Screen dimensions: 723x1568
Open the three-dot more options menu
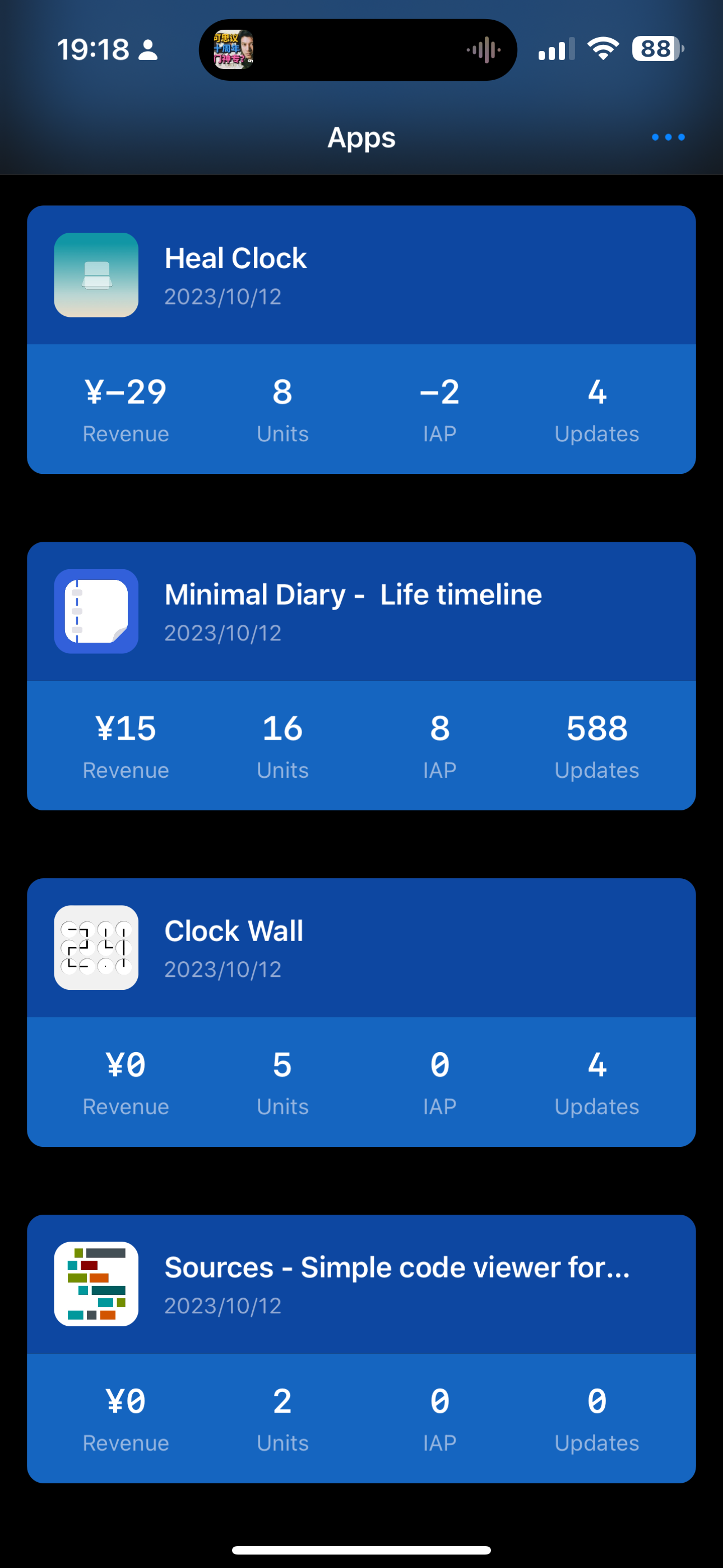tap(668, 137)
